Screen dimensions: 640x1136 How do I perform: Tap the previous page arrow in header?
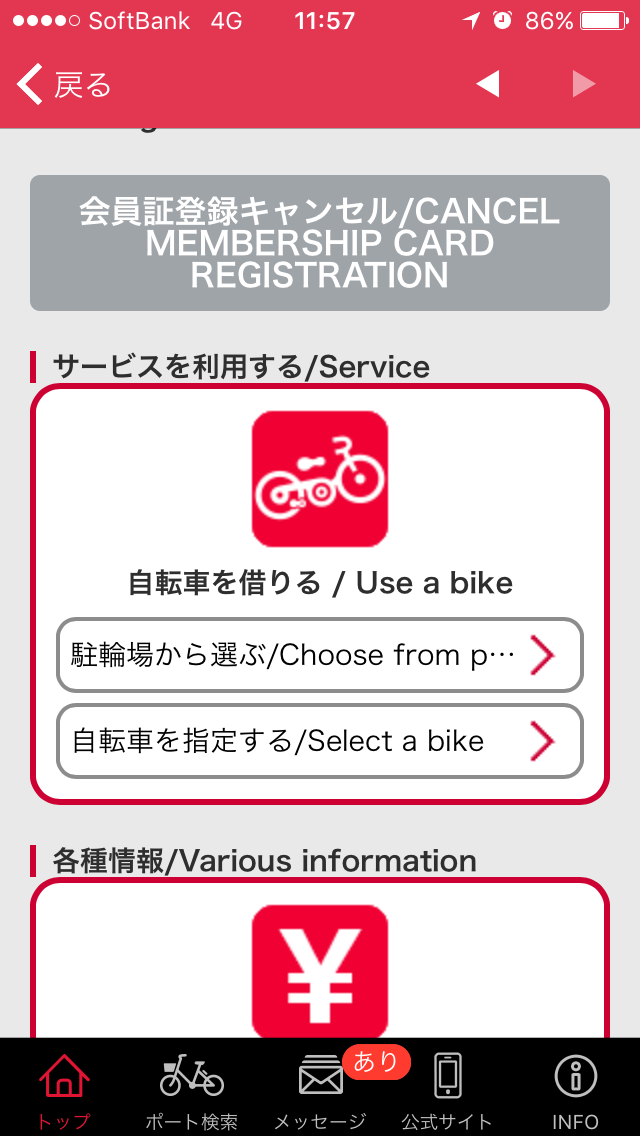point(488,85)
